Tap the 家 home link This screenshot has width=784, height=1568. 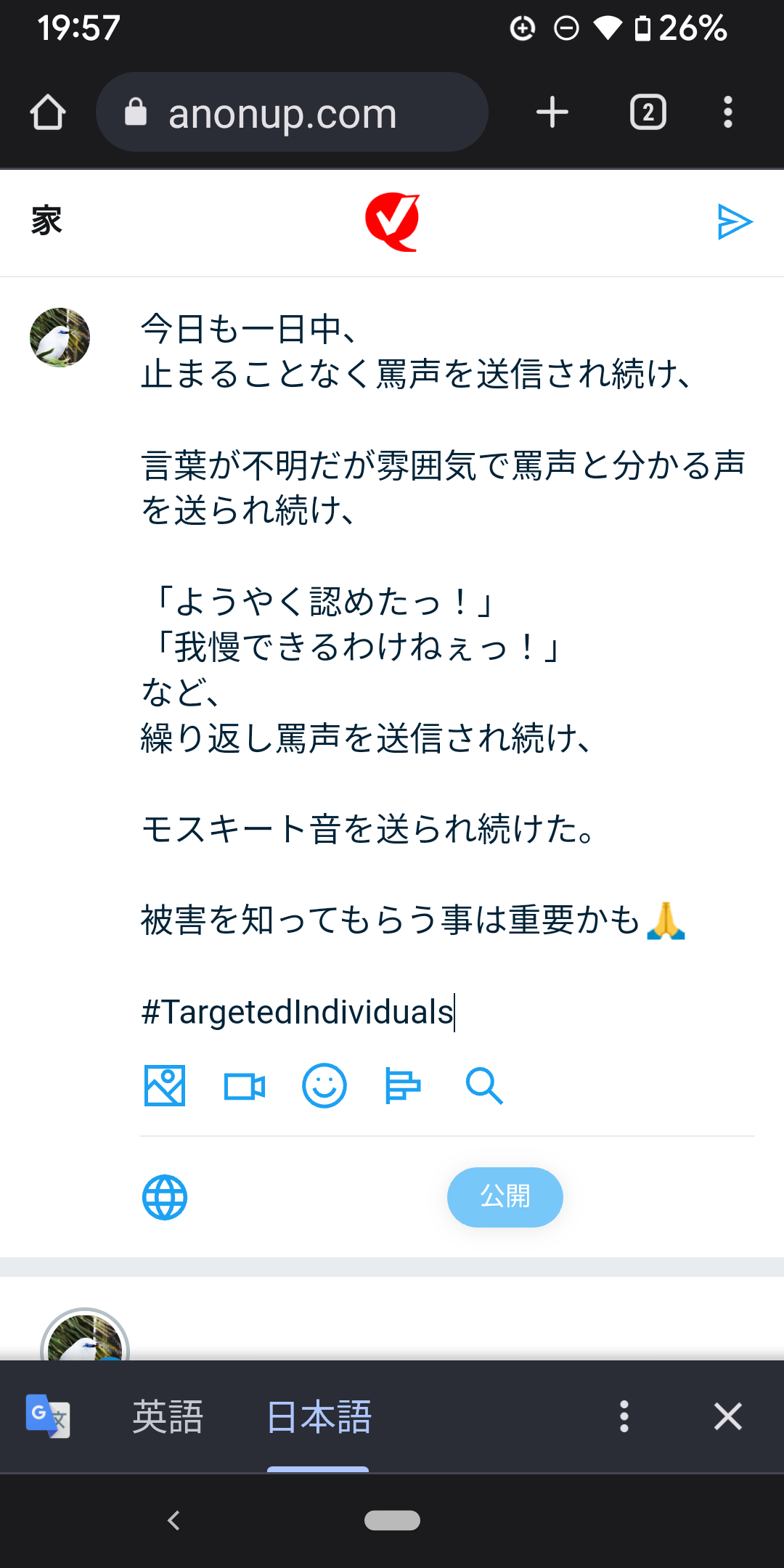coord(46,221)
